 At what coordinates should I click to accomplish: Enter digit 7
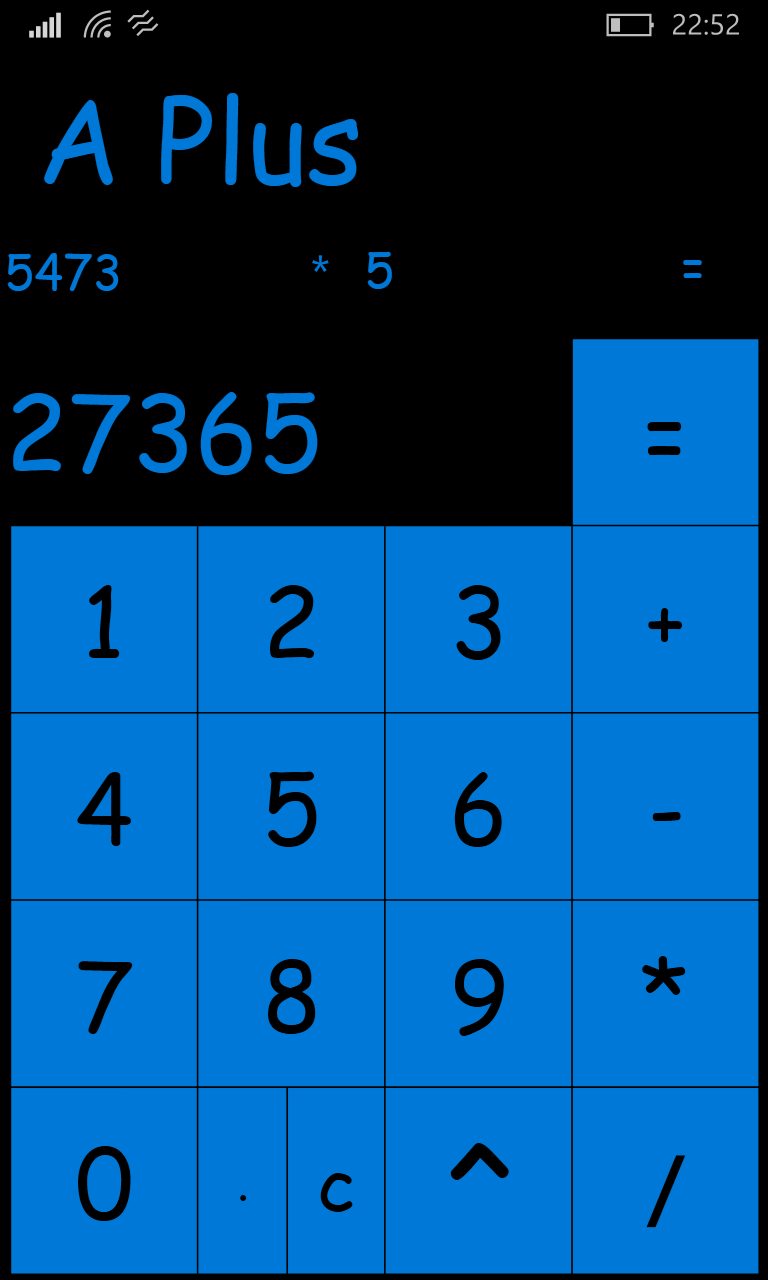[x=104, y=993]
